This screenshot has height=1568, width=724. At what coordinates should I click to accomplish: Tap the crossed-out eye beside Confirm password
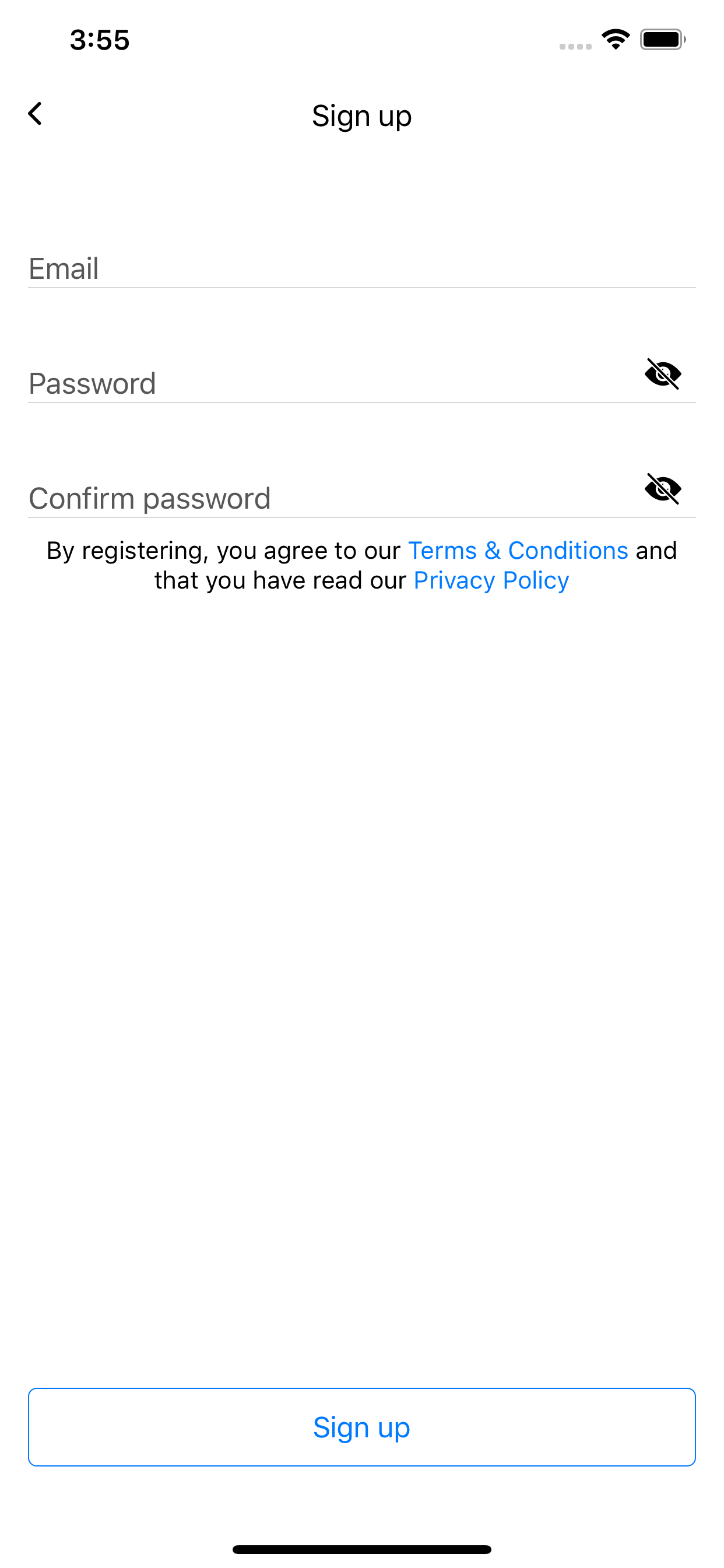pos(663,489)
